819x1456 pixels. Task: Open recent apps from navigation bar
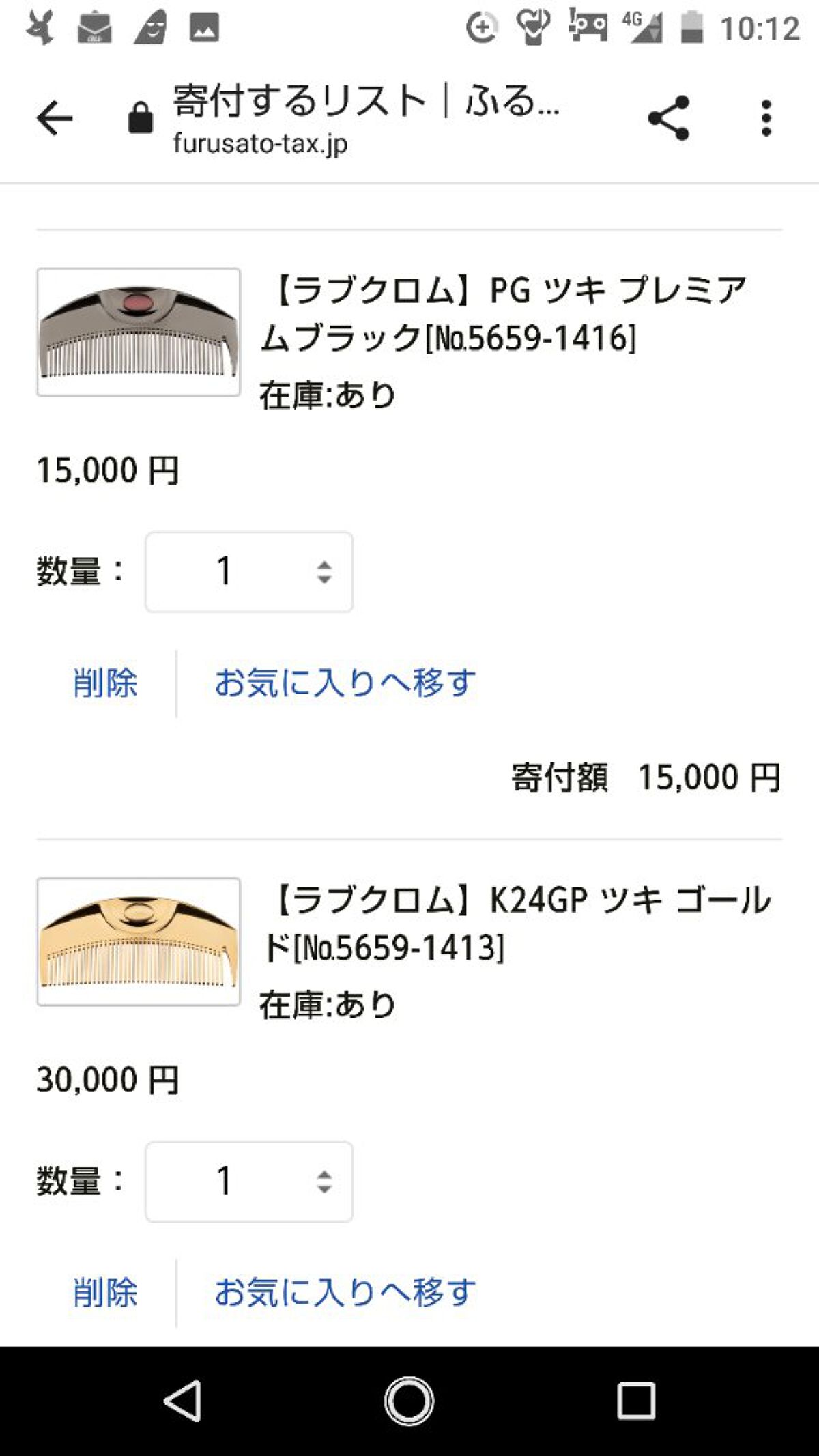point(636,1401)
